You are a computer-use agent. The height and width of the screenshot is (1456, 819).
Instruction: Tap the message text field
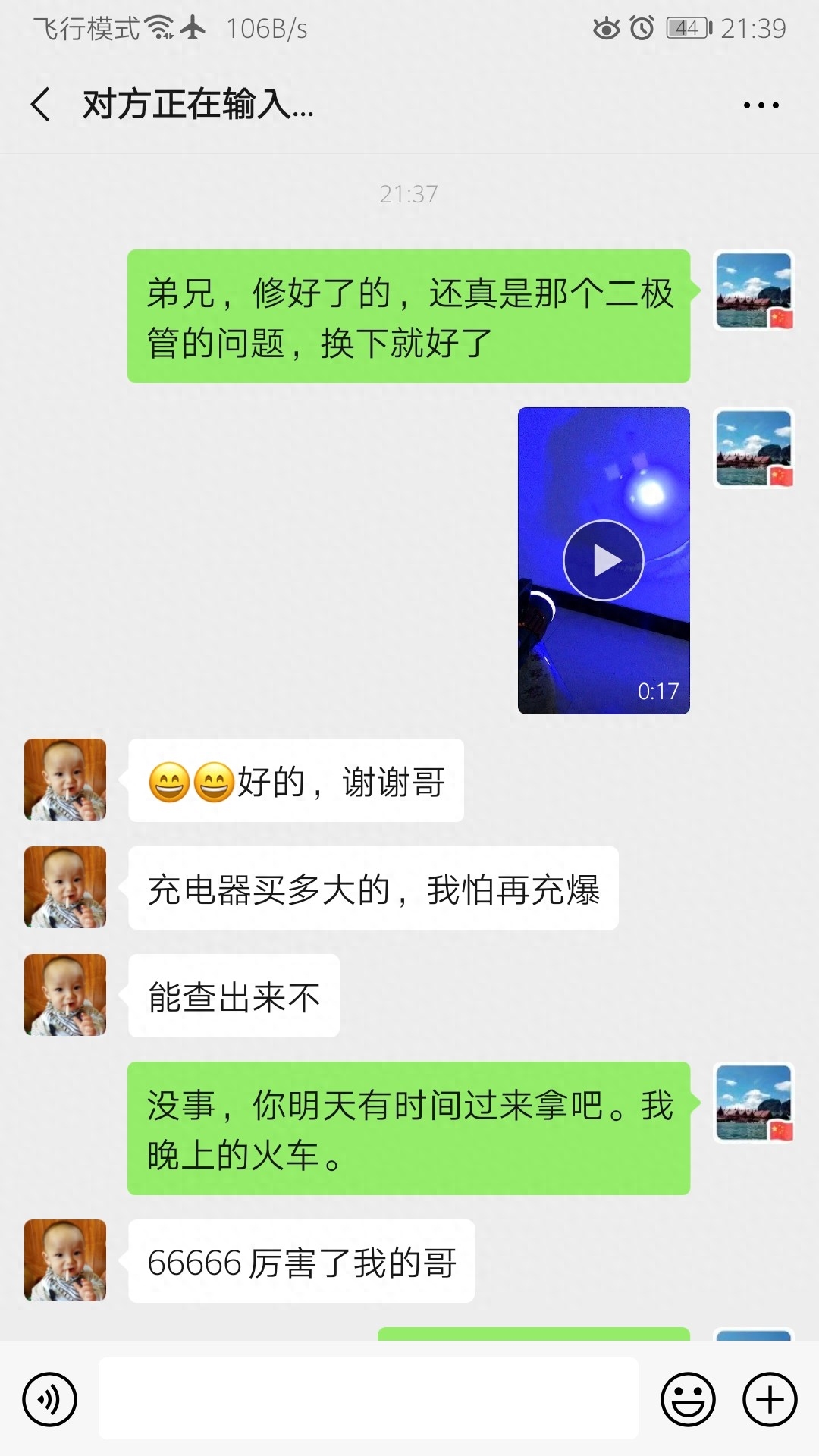point(368,1398)
